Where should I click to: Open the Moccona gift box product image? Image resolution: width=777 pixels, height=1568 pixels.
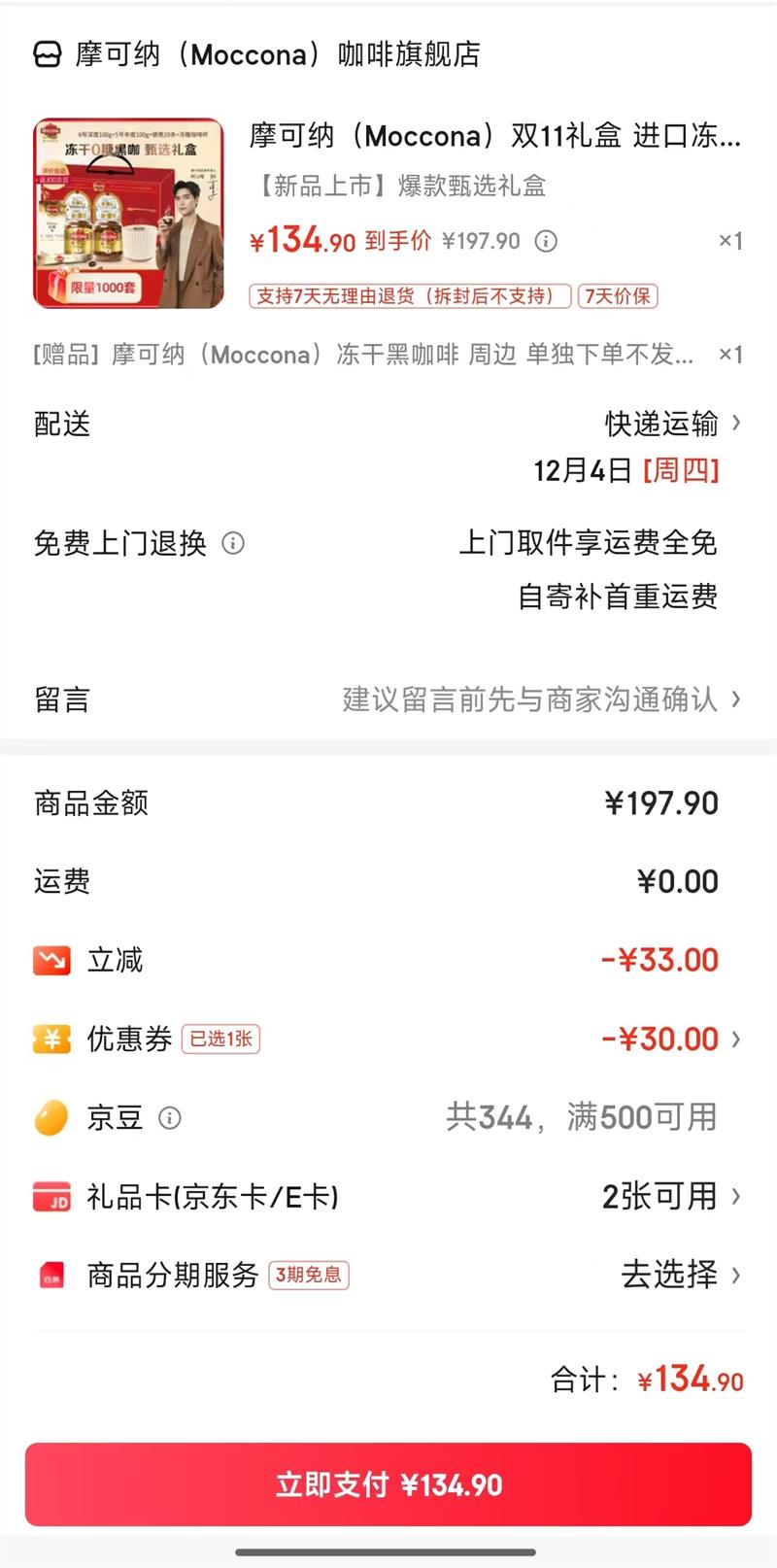click(x=129, y=214)
